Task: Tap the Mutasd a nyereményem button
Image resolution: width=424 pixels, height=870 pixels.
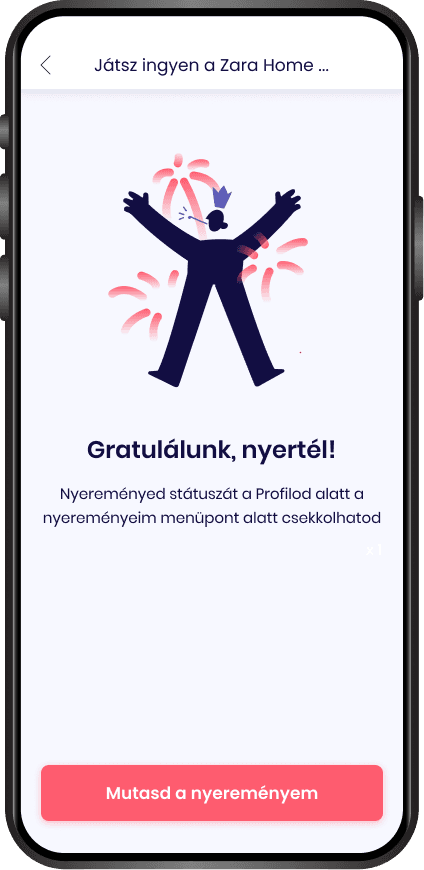Action: [212, 792]
